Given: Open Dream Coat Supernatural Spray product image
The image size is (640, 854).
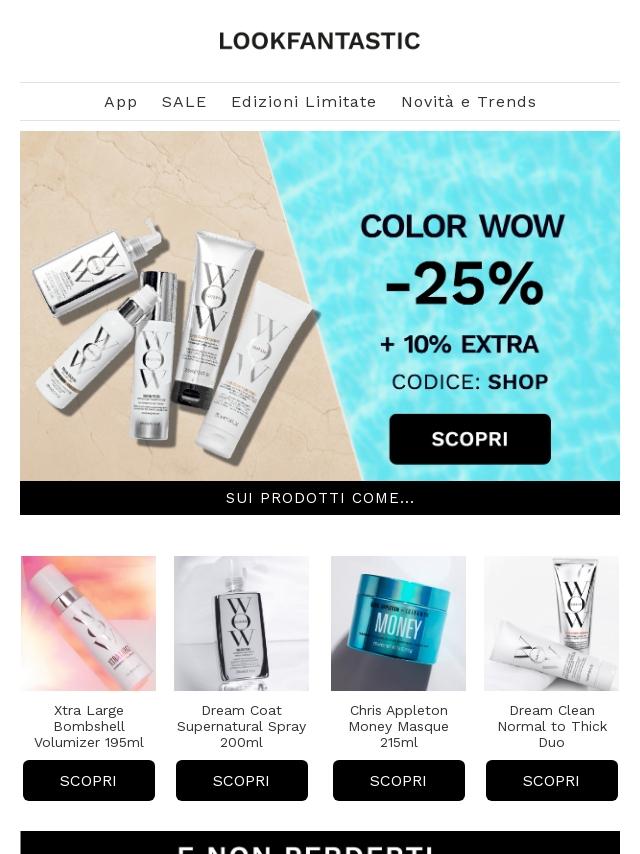Looking at the screenshot, I should coord(241,623).
